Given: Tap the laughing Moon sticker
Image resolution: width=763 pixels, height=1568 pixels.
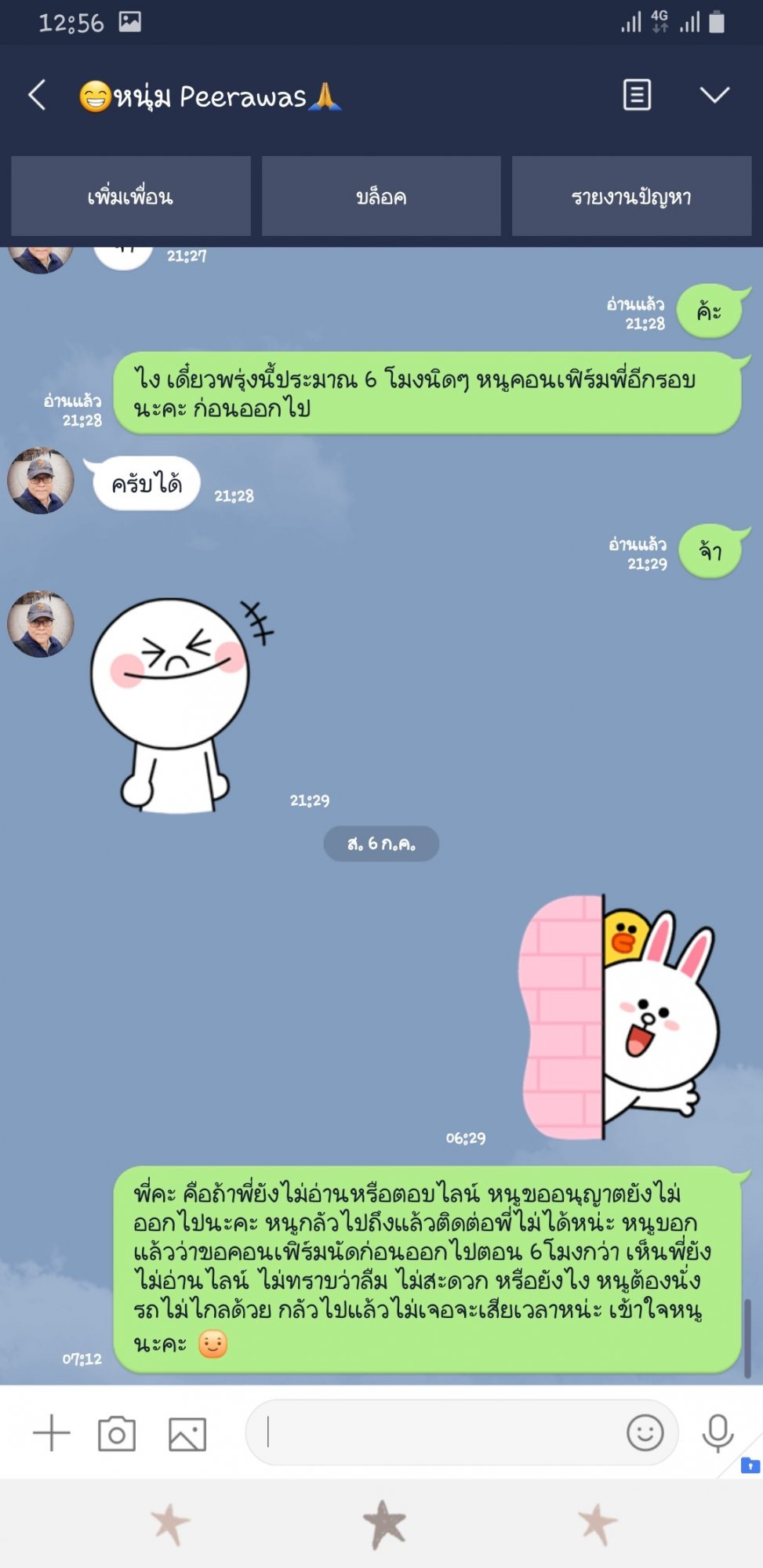Looking at the screenshot, I should pyautogui.click(x=182, y=706).
